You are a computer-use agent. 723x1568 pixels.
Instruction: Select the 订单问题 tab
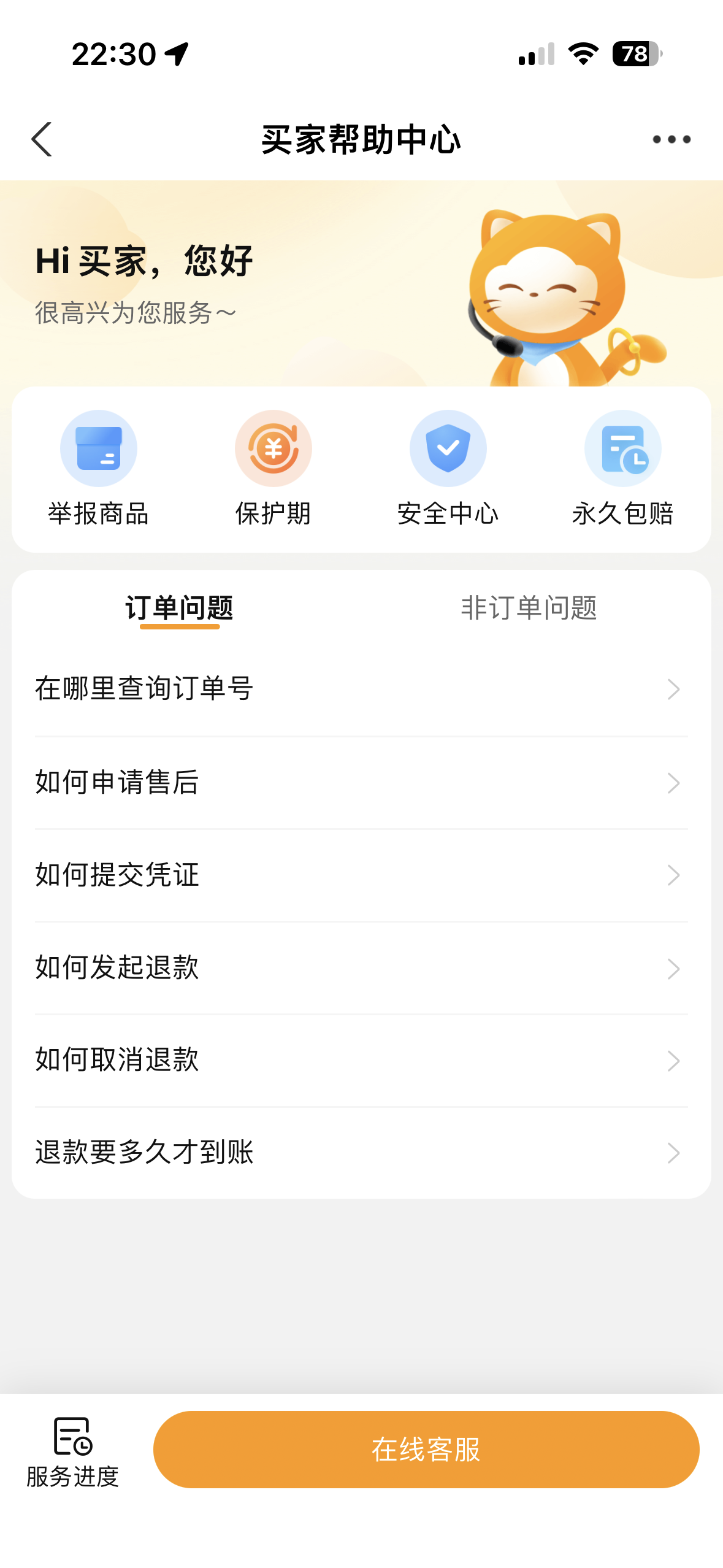click(x=179, y=608)
